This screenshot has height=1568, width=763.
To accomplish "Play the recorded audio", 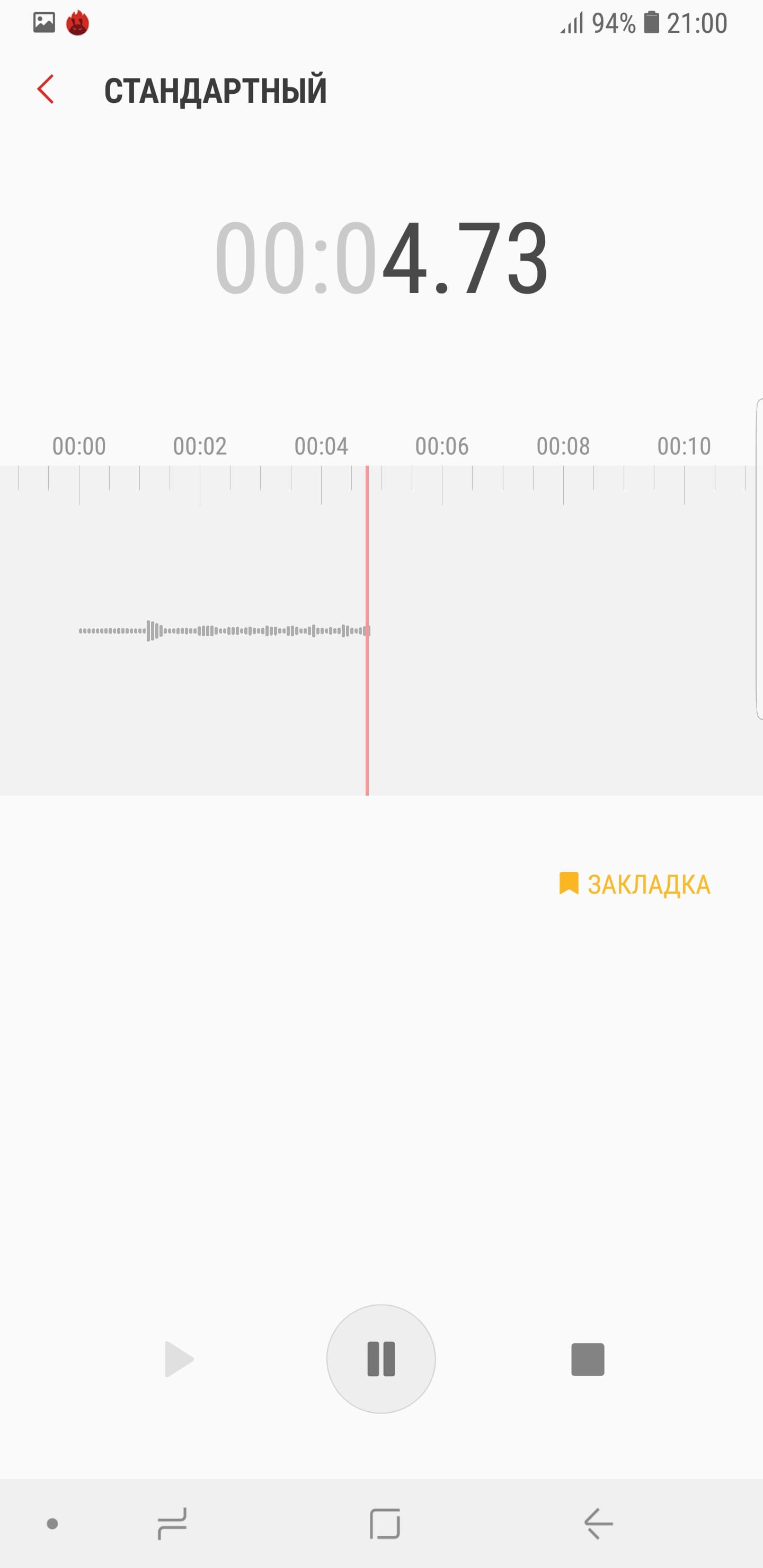I will tap(179, 1359).
